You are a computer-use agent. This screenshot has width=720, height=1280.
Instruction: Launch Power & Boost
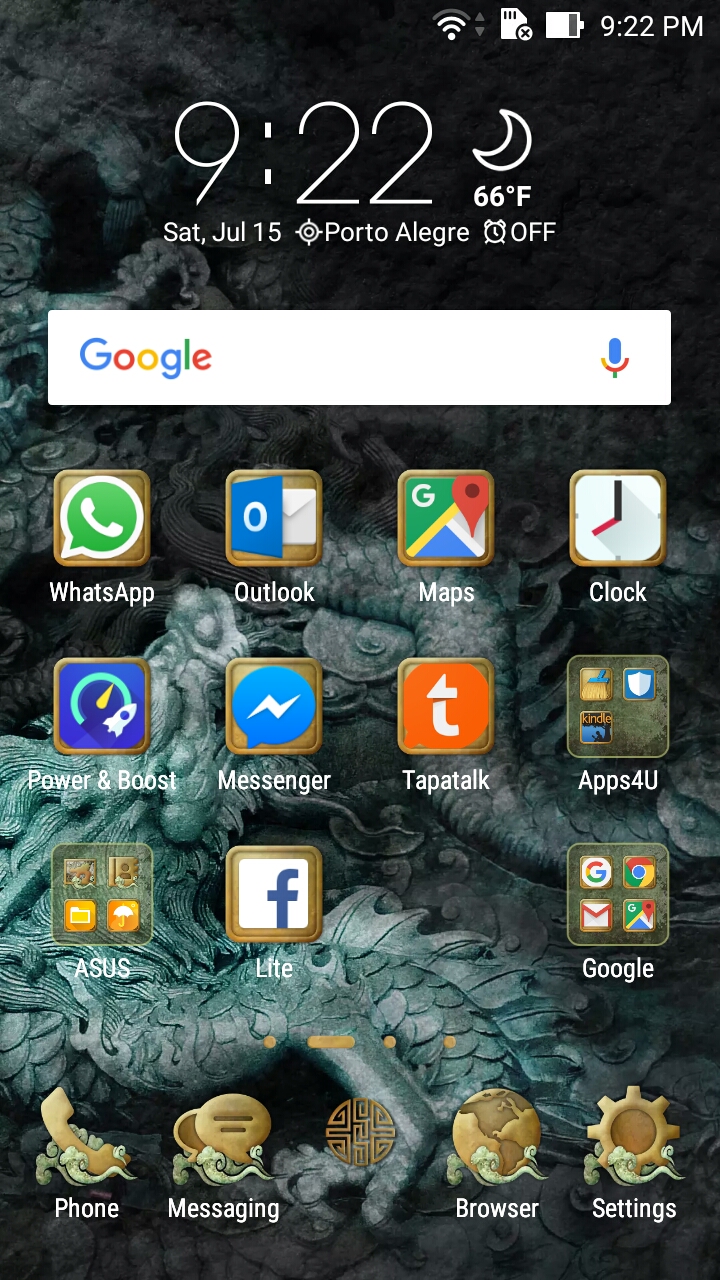click(101, 707)
